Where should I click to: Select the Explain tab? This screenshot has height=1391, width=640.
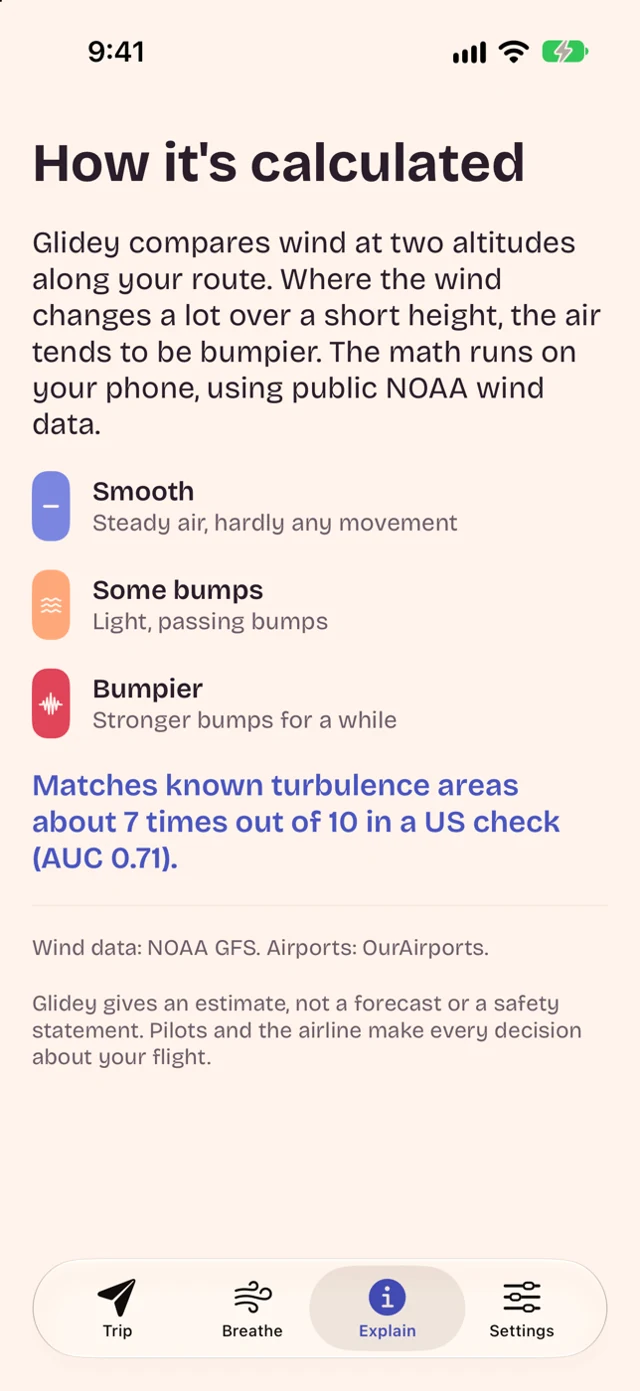[387, 1308]
